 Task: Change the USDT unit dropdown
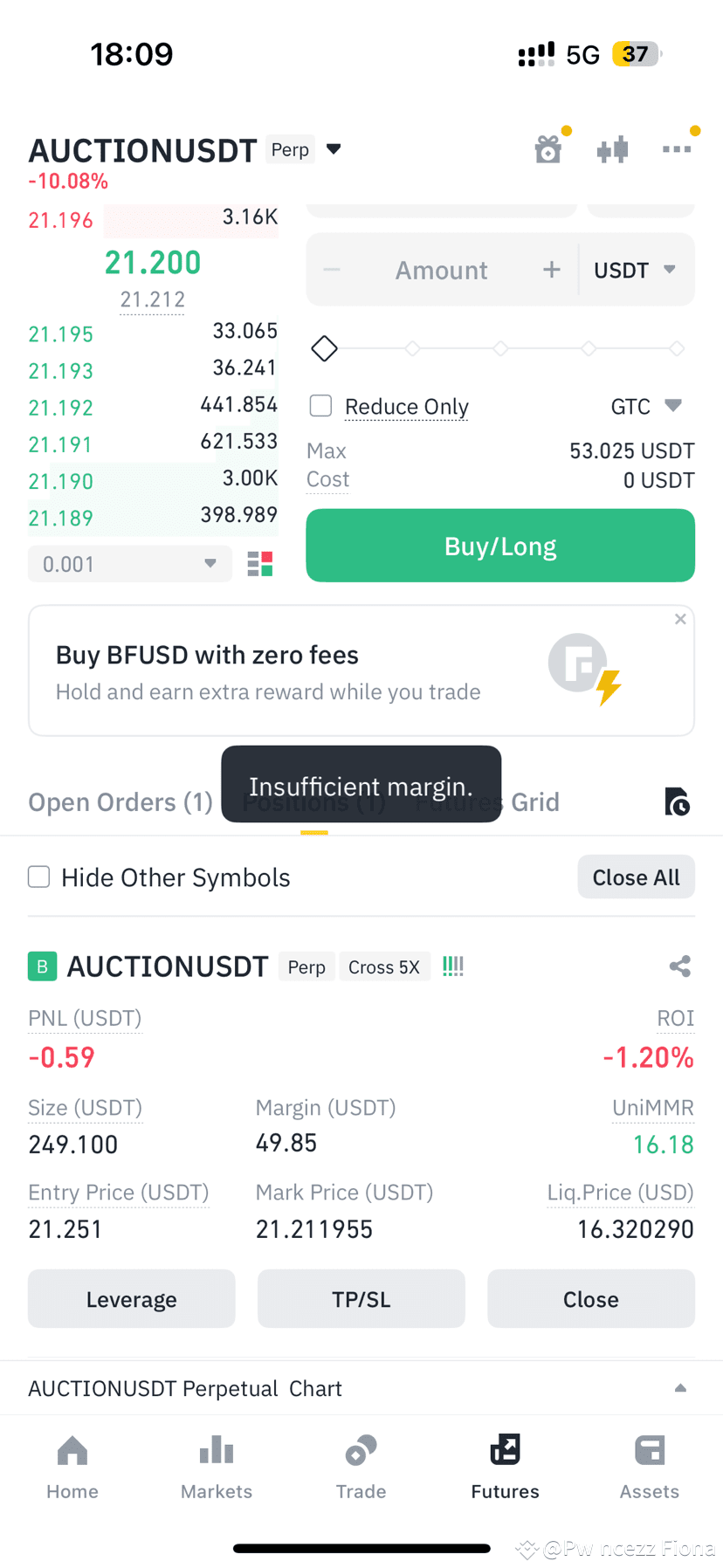pos(635,270)
